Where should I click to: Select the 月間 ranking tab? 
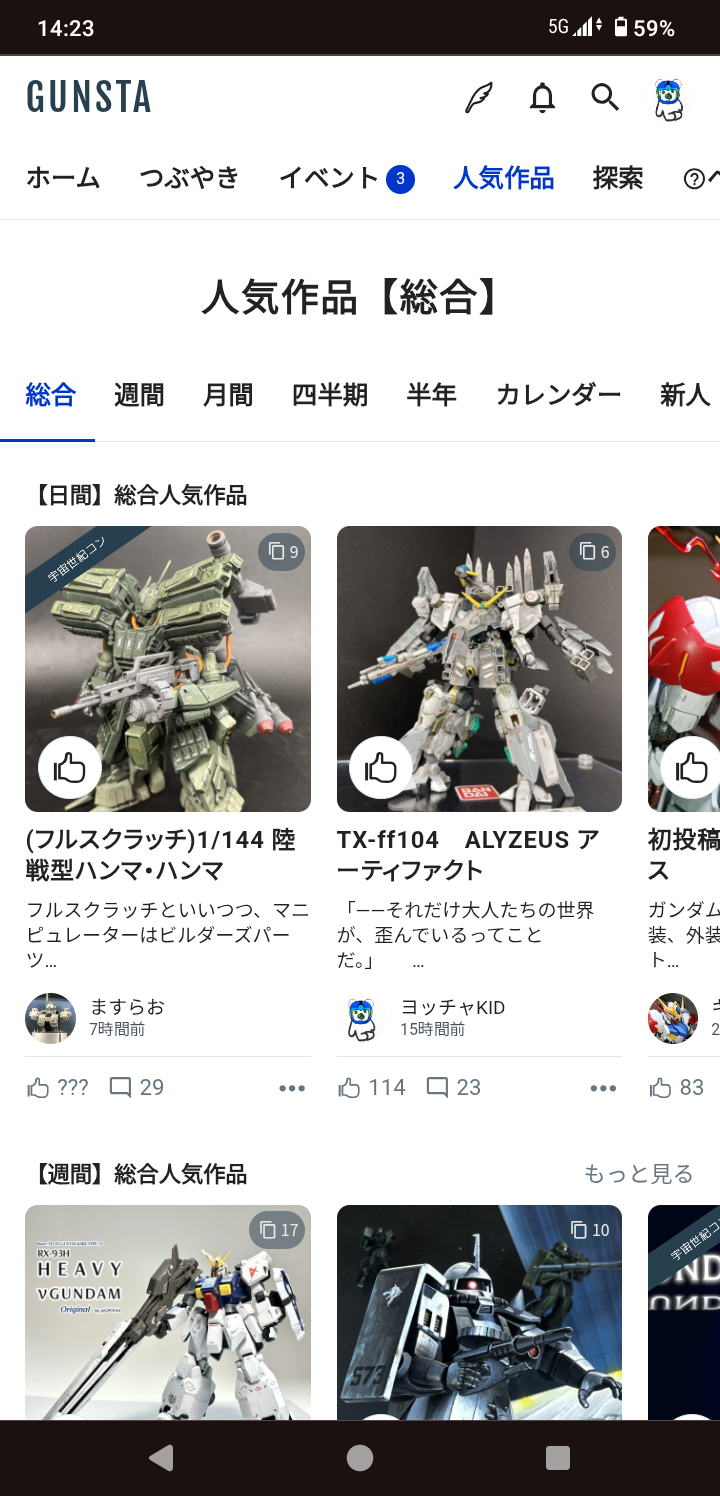coord(228,395)
